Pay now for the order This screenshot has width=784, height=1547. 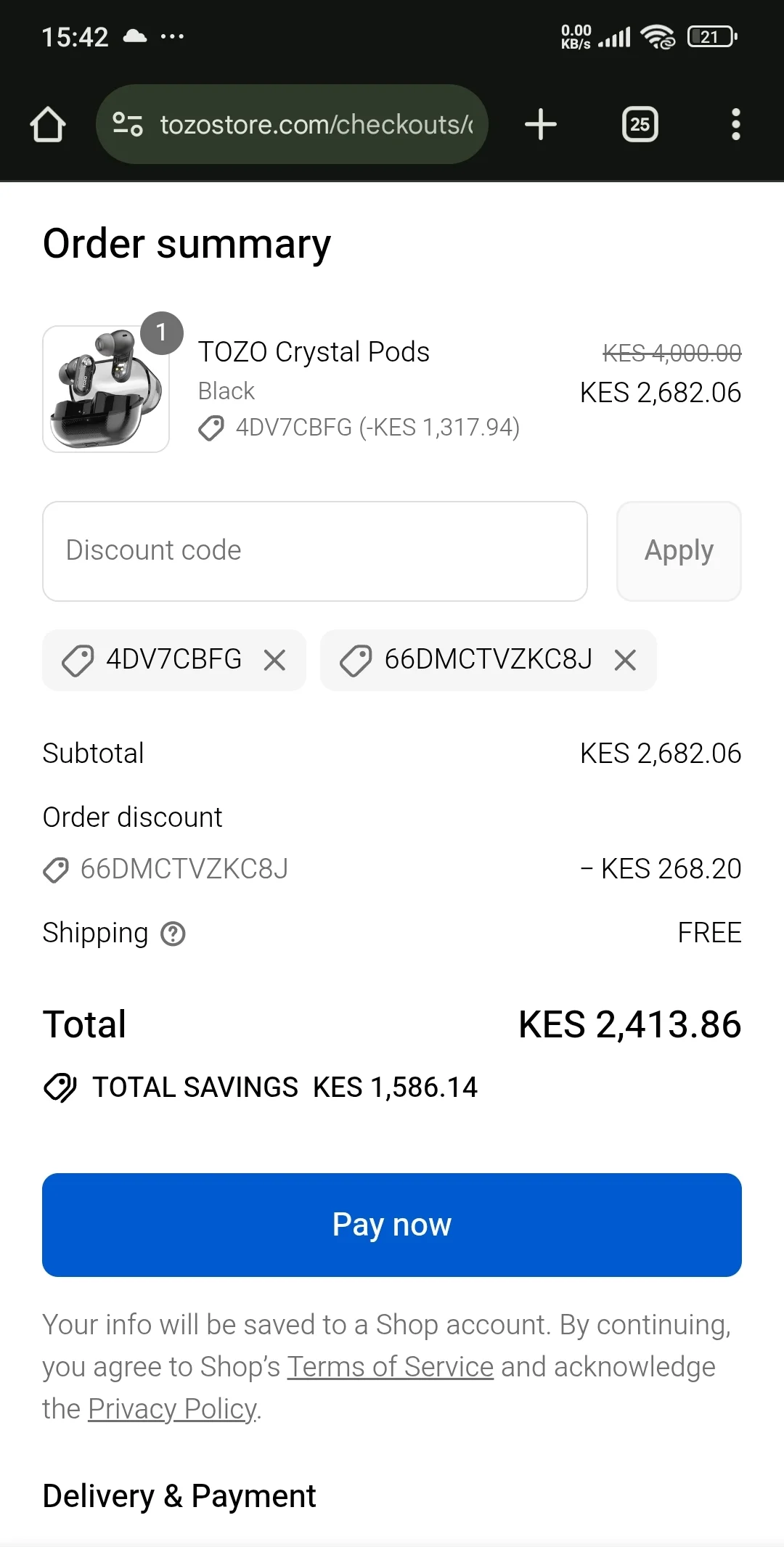(392, 1225)
